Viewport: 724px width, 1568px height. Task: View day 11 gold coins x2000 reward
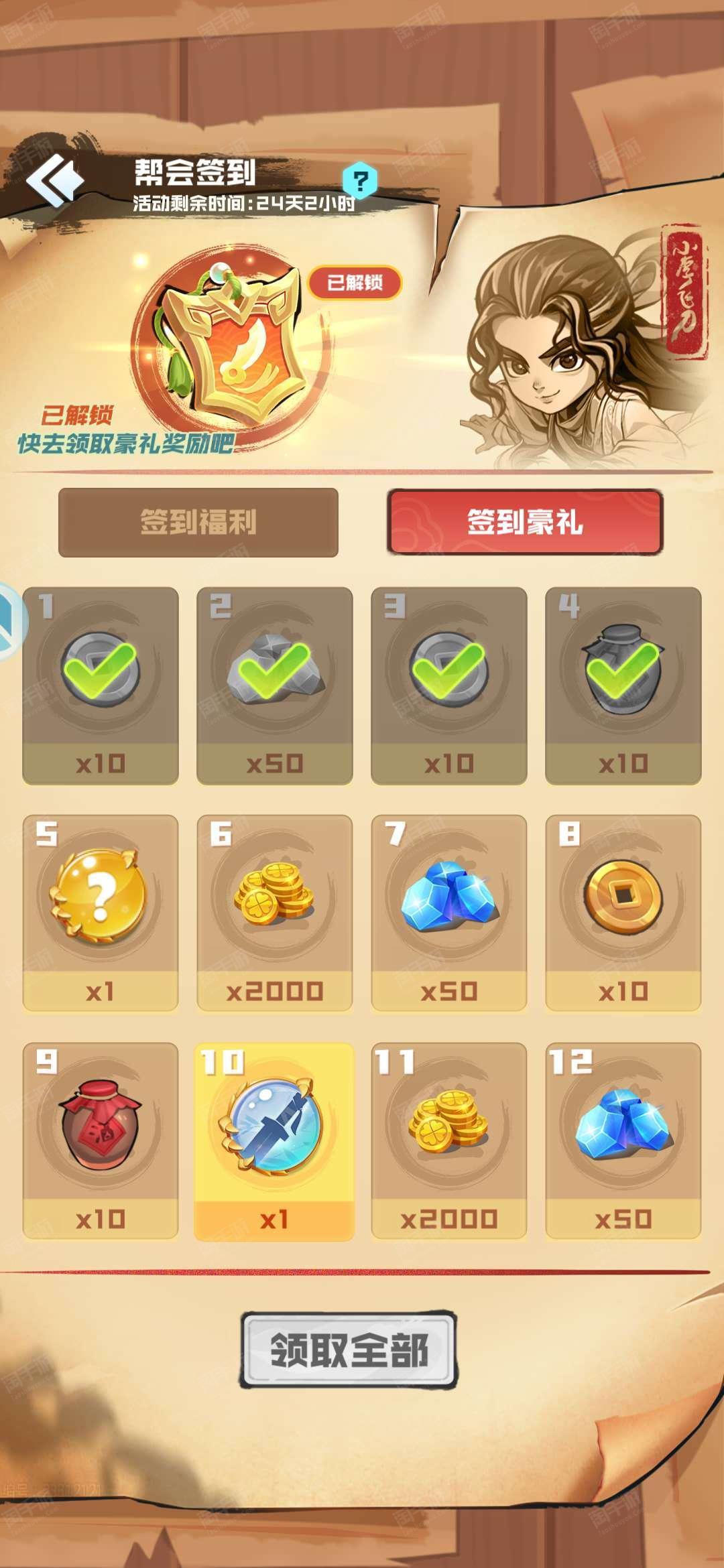click(x=449, y=1140)
